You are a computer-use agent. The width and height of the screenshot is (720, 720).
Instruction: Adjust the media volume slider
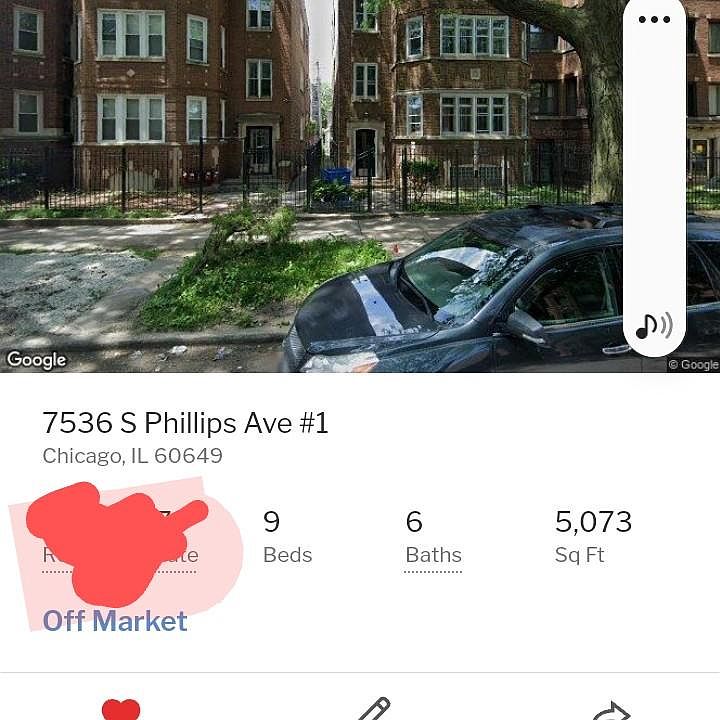654,170
